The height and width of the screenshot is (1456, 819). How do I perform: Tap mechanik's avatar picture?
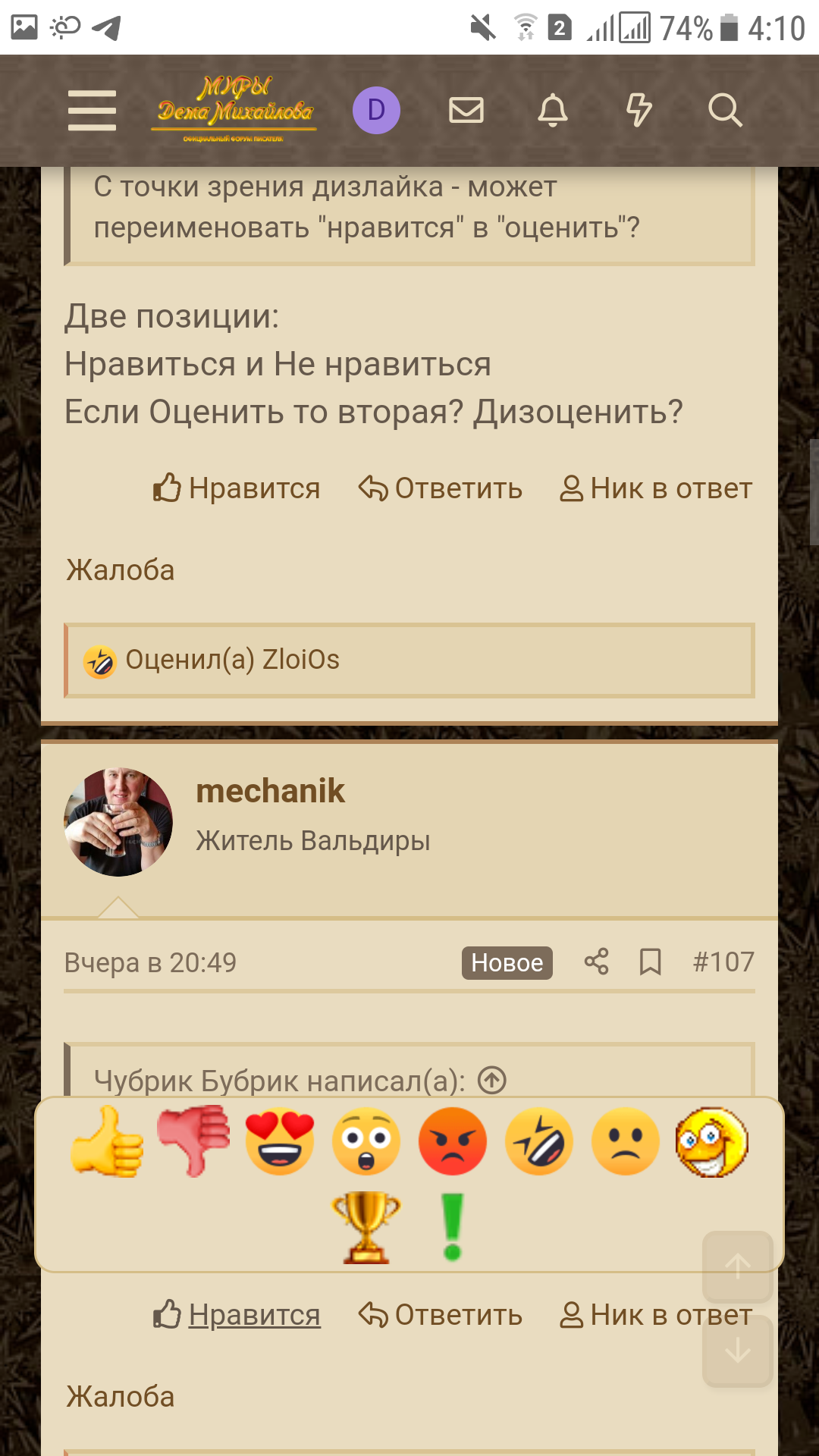click(118, 823)
